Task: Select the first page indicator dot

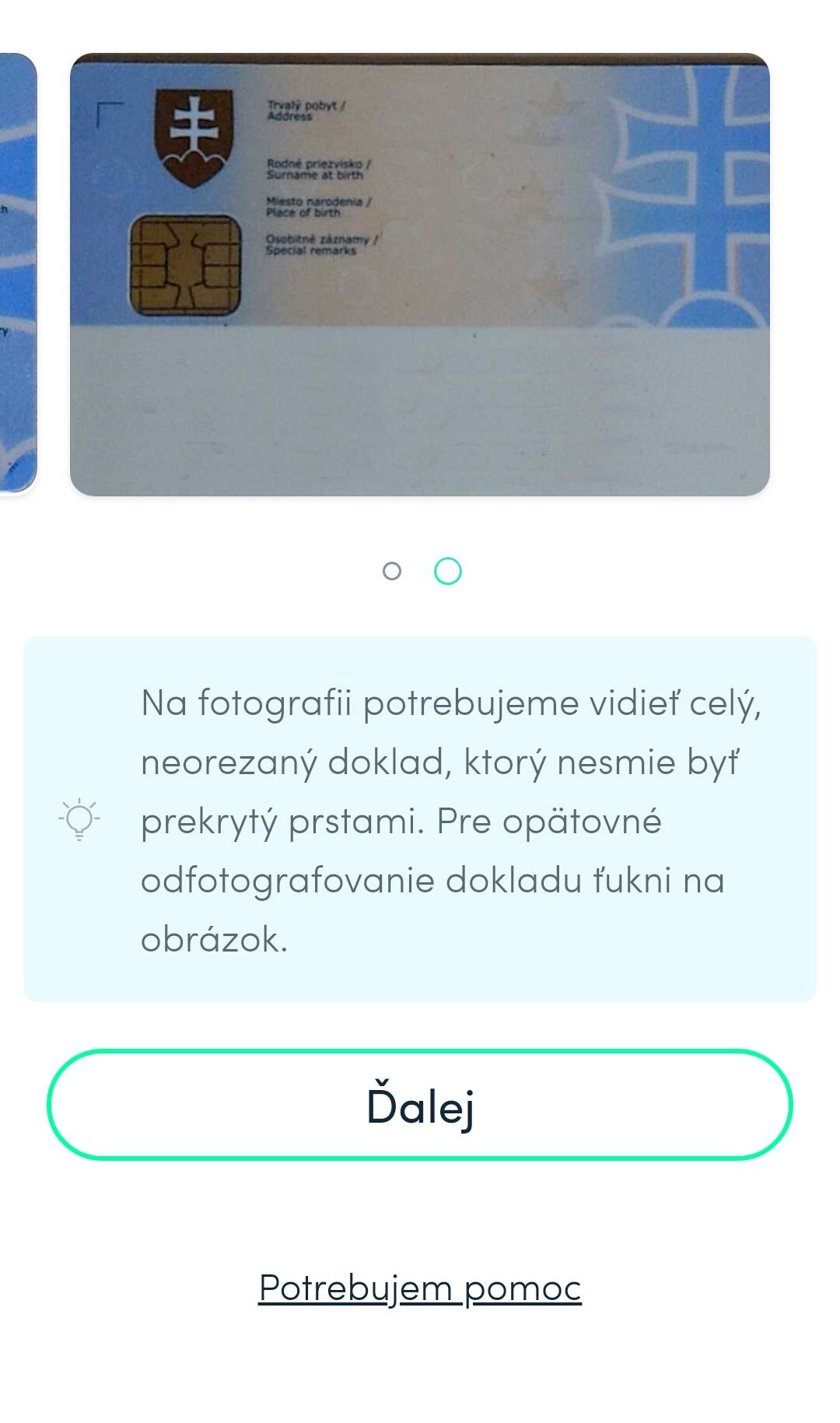Action: pos(392,571)
